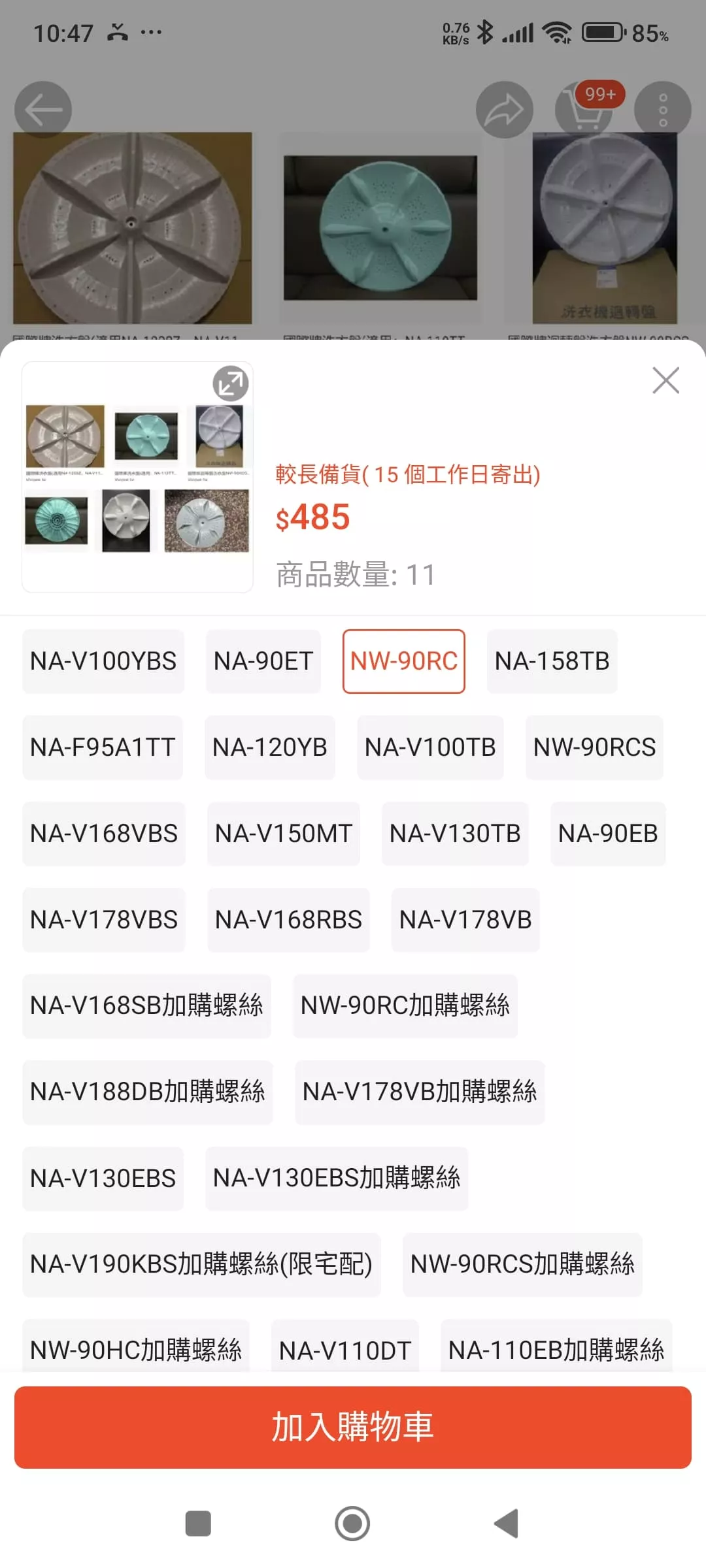Screen dimensions: 706x1568
Task: Choose NA-90EB model chip
Action: click(608, 834)
